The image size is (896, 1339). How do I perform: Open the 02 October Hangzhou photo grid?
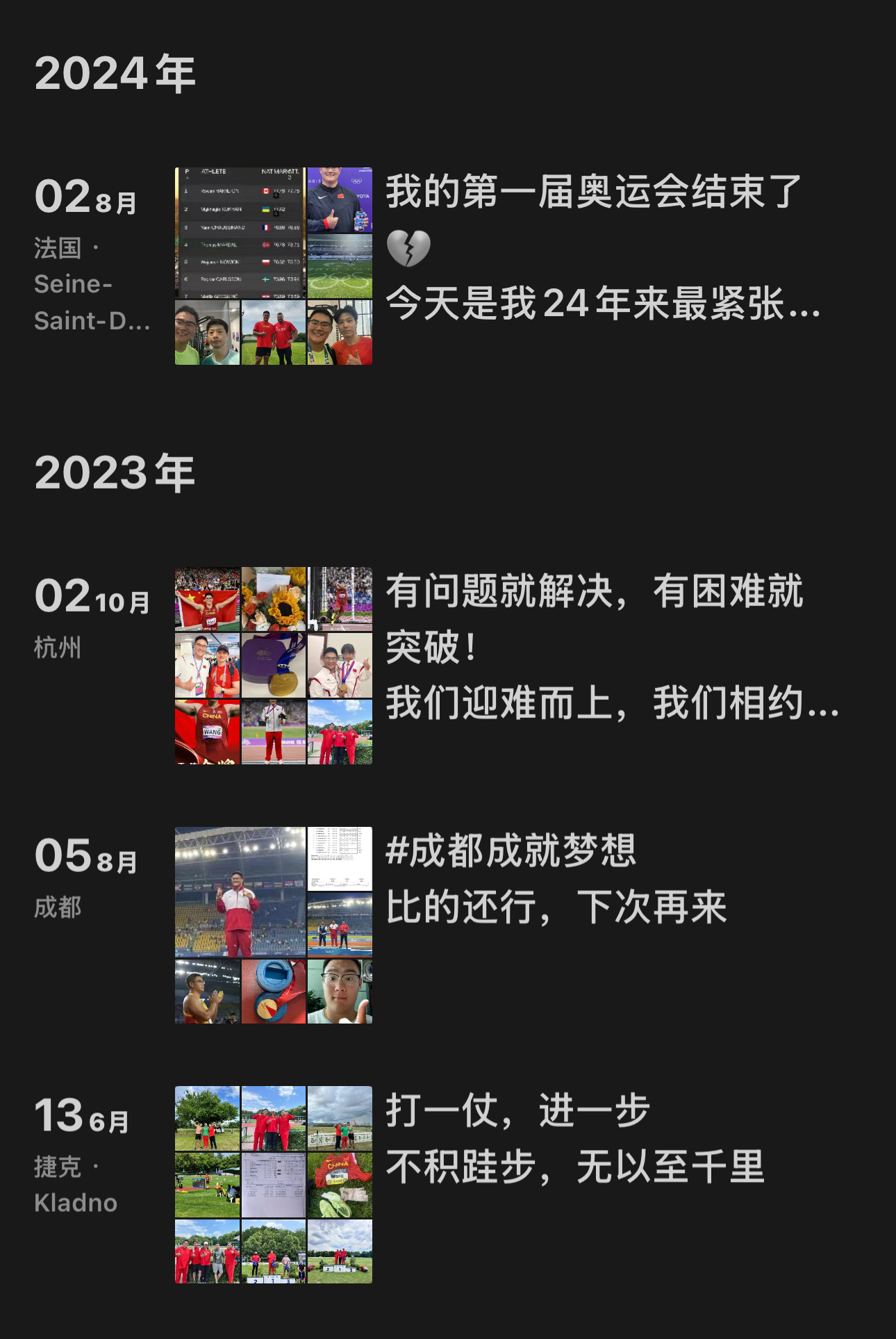point(273,666)
